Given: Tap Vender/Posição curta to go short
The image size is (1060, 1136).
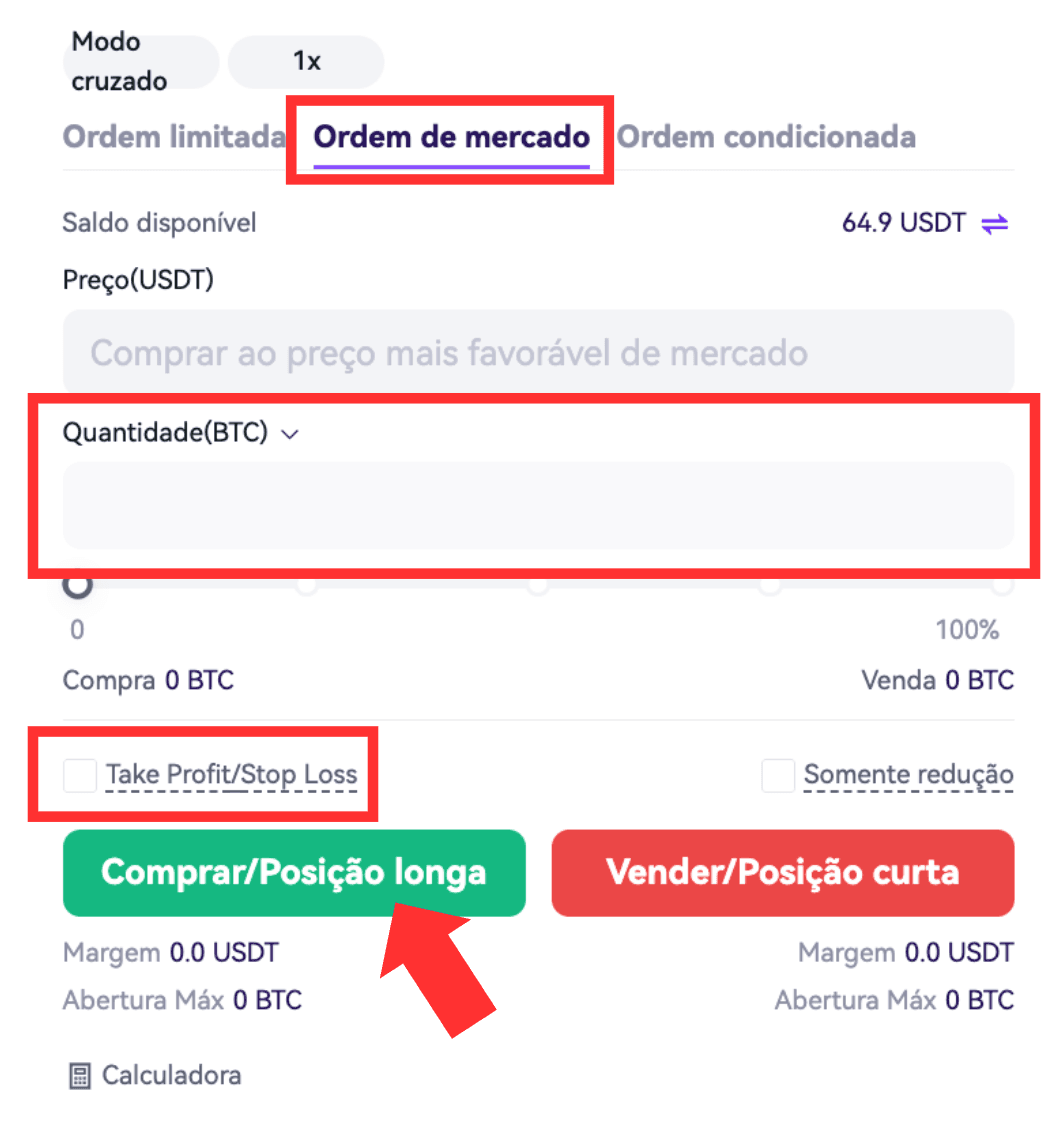Looking at the screenshot, I should tap(783, 873).
